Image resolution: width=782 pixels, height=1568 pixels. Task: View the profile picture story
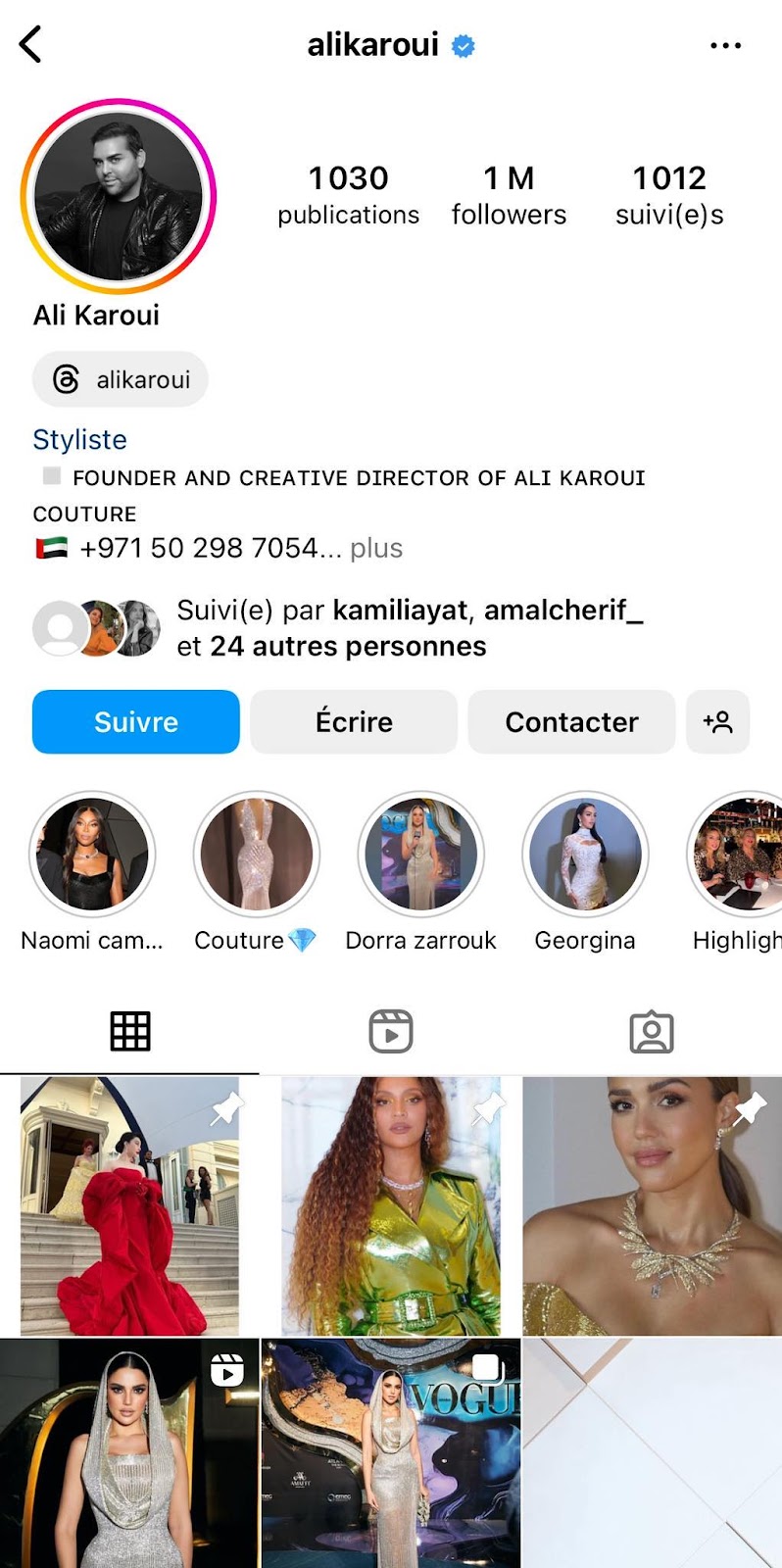click(118, 196)
